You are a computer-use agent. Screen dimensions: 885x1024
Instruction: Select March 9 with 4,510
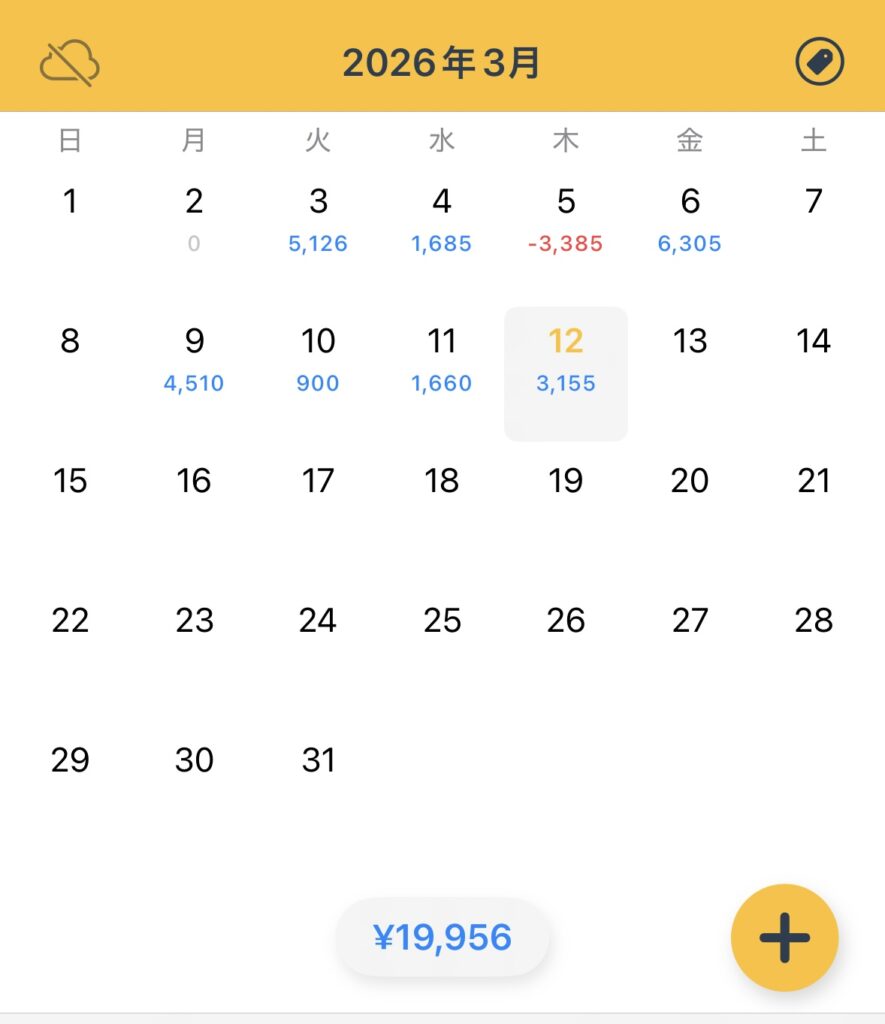194,360
